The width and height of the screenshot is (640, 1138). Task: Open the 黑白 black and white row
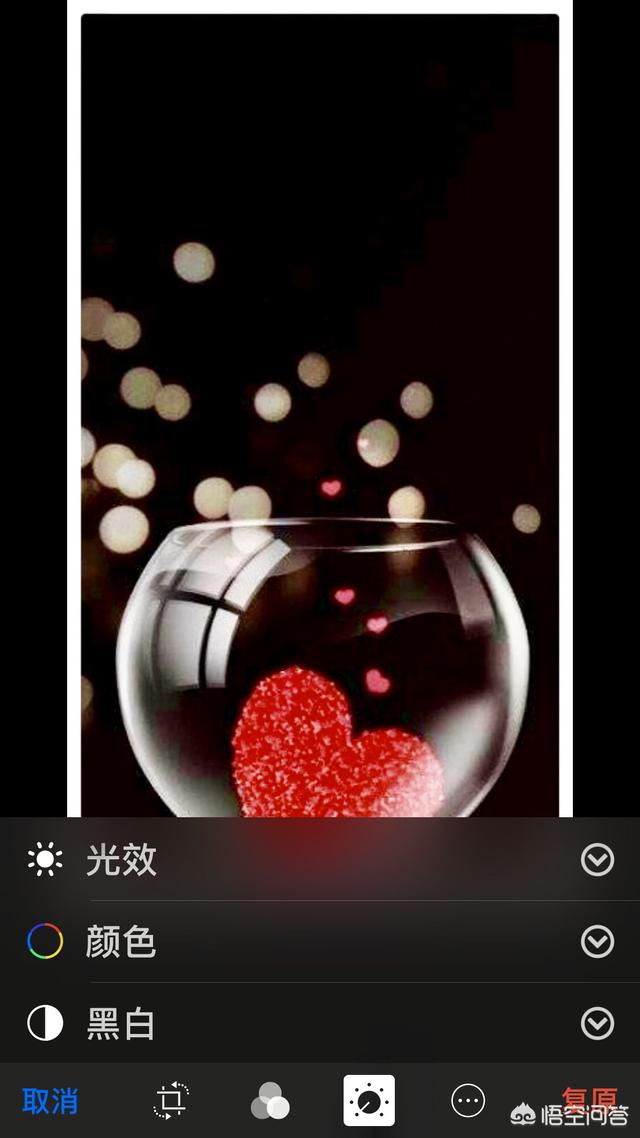point(121,1024)
